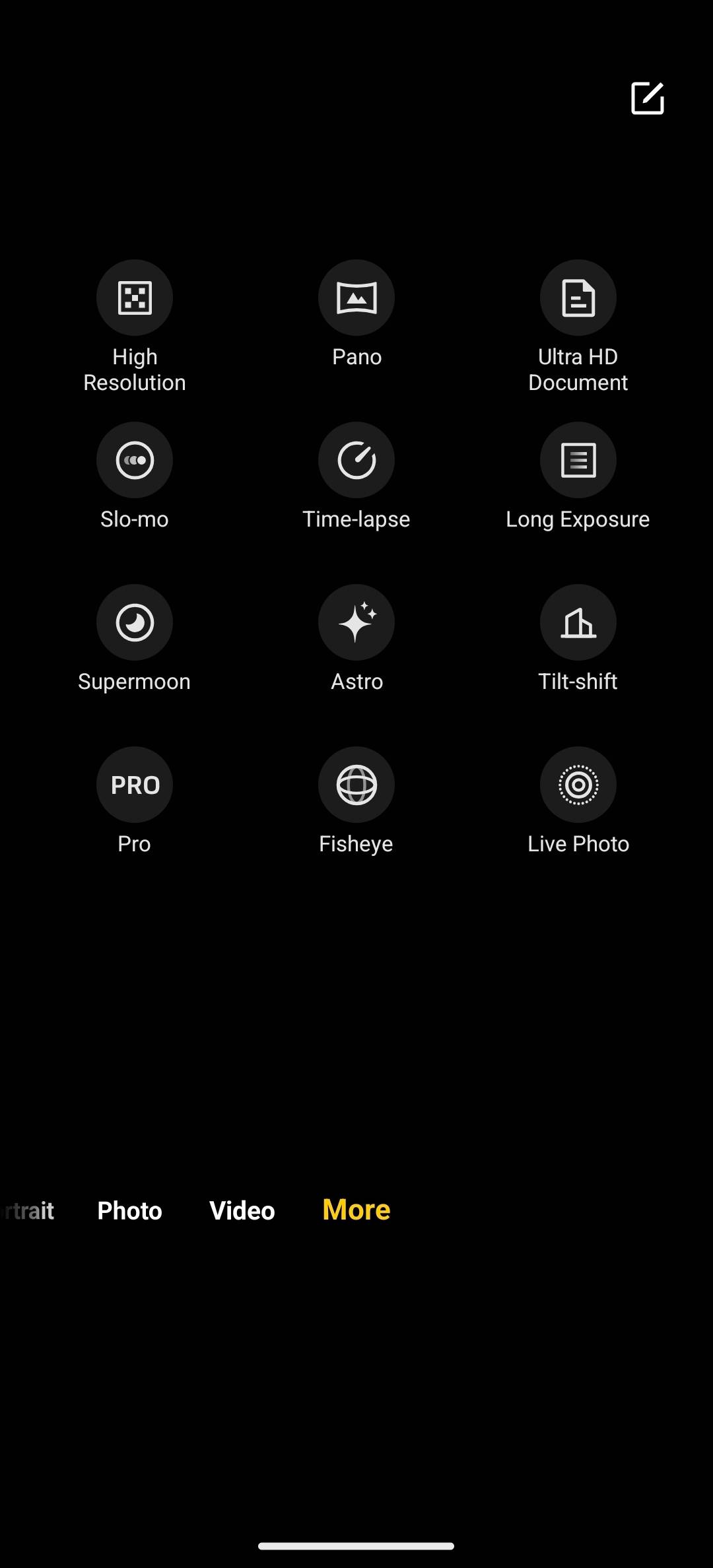Switch to Slo-mo mode
This screenshot has width=713, height=1568.
135,461
